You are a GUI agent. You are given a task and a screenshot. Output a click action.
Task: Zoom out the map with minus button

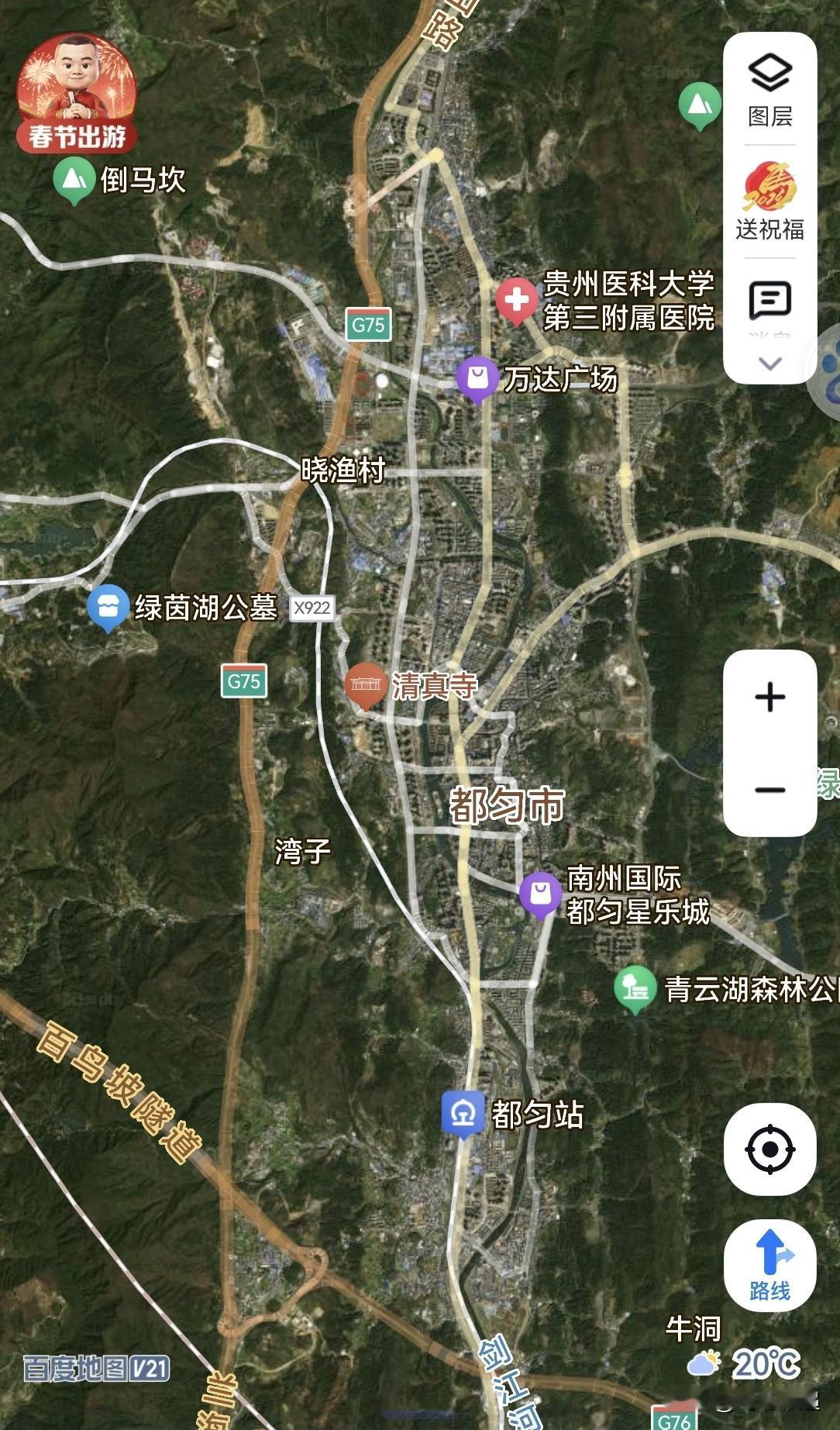tap(769, 790)
